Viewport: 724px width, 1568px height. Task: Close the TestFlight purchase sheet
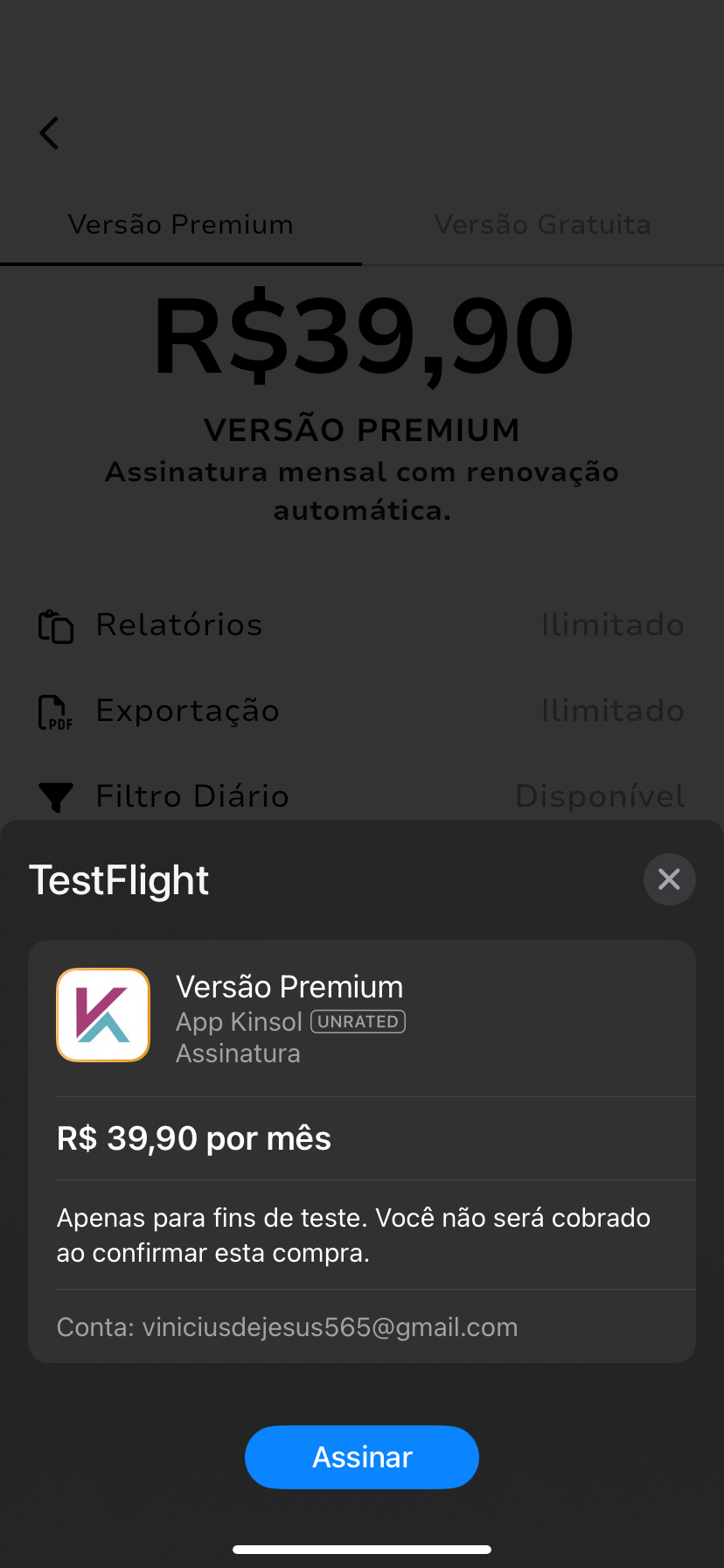point(669,879)
